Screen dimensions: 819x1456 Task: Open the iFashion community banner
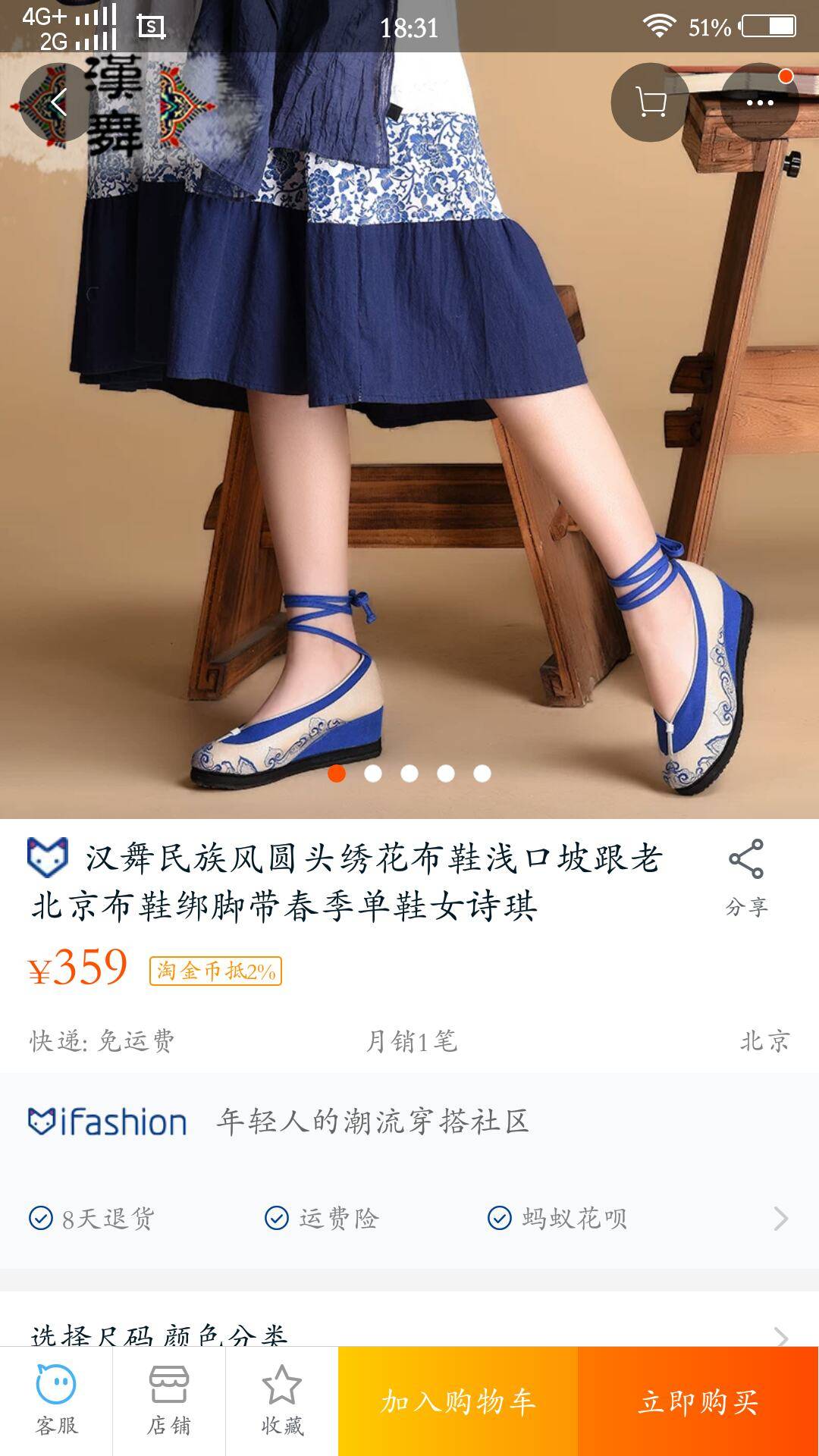tap(409, 1122)
